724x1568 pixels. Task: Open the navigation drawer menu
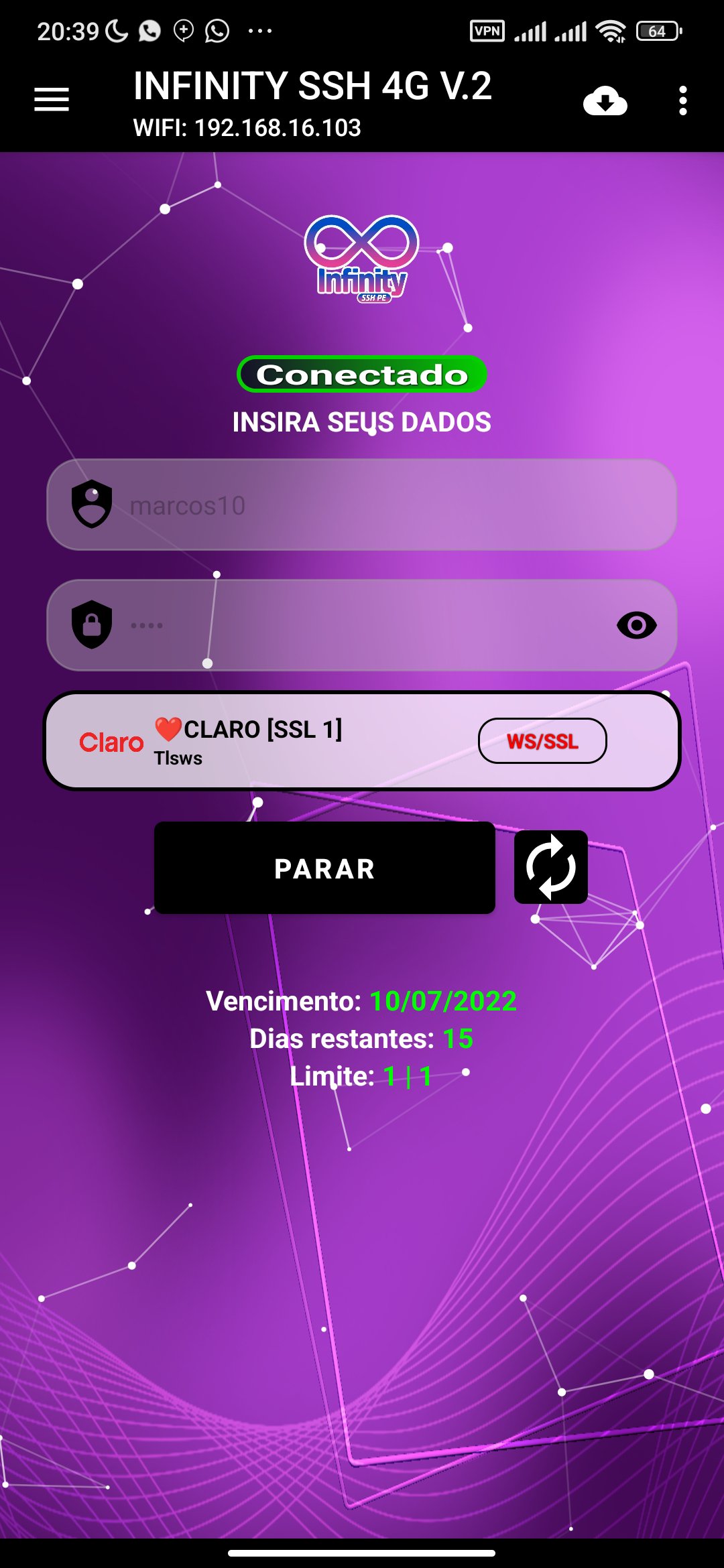coord(50,99)
